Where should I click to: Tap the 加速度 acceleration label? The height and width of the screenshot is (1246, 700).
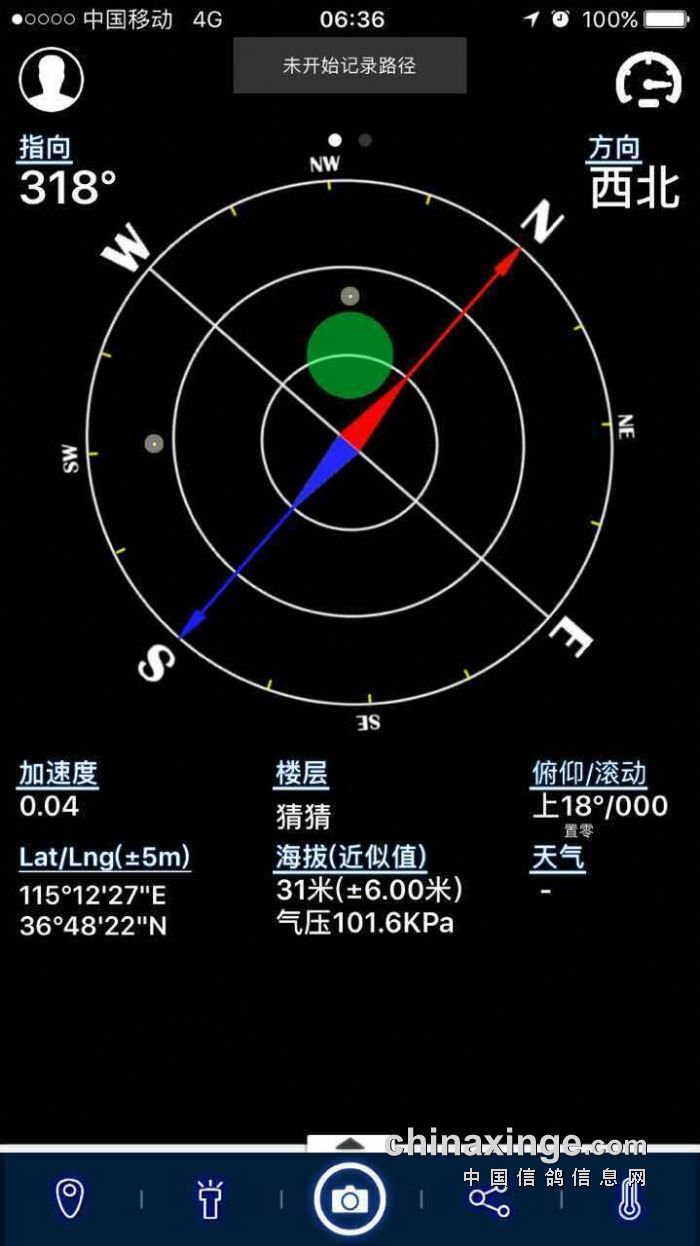tap(58, 773)
